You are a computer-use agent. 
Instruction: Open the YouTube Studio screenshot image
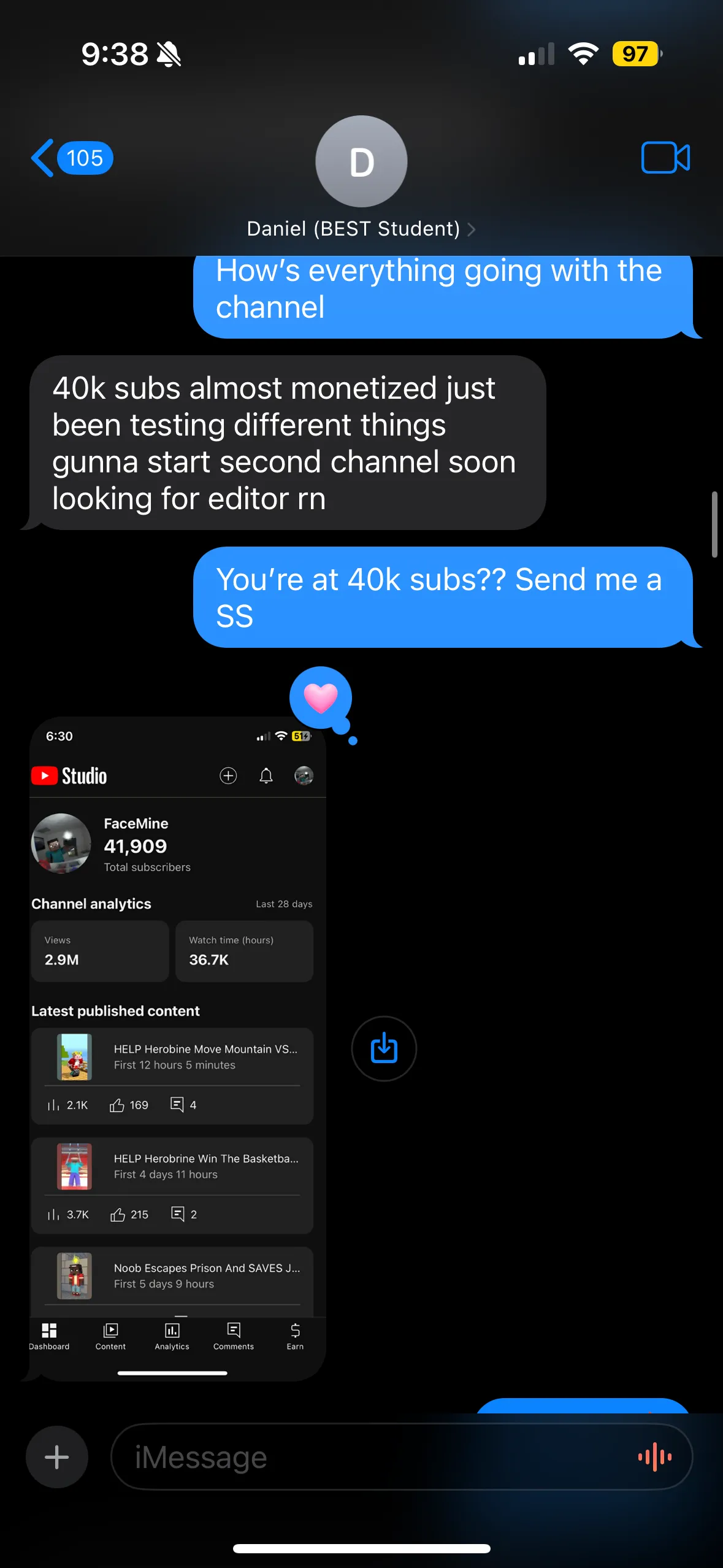coord(178,1043)
